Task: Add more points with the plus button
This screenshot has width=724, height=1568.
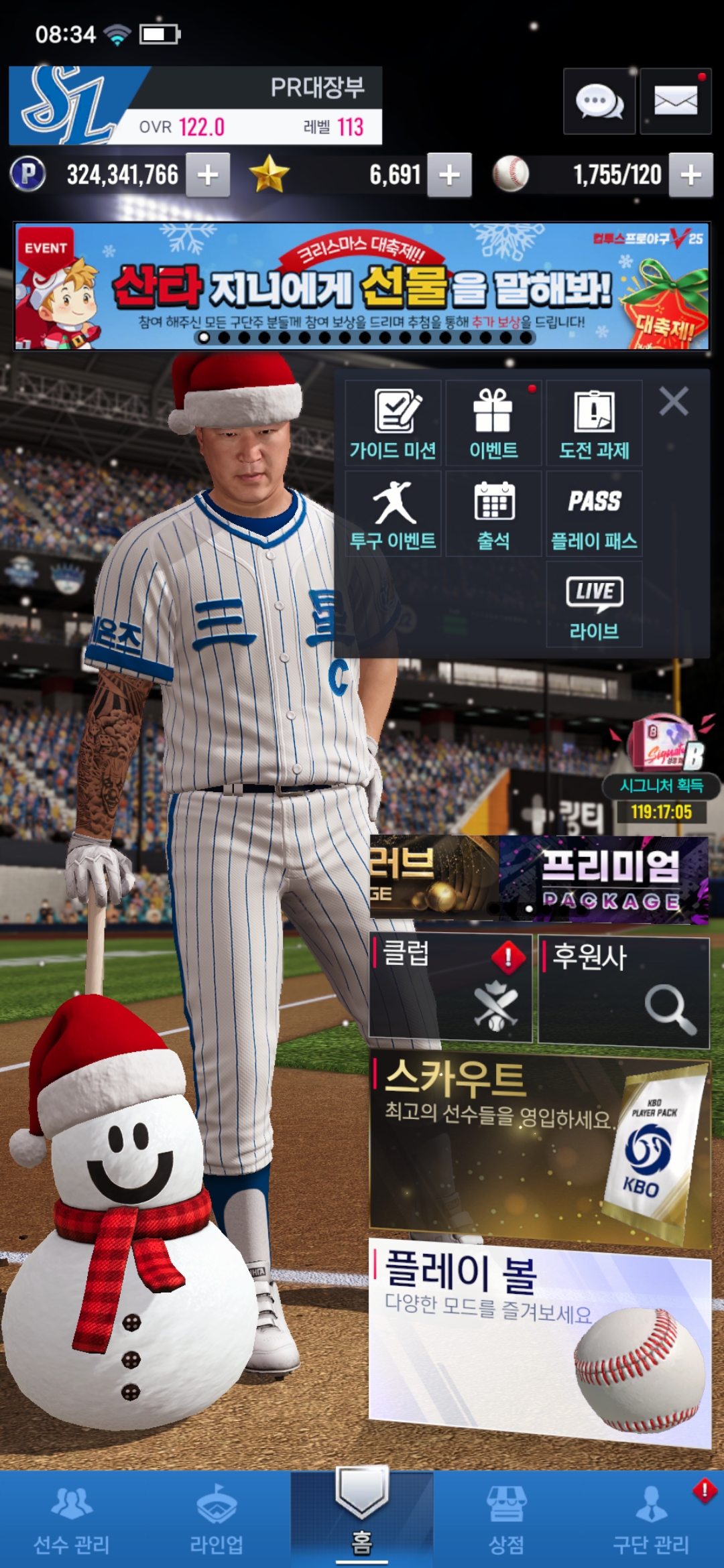Action: coord(208,175)
